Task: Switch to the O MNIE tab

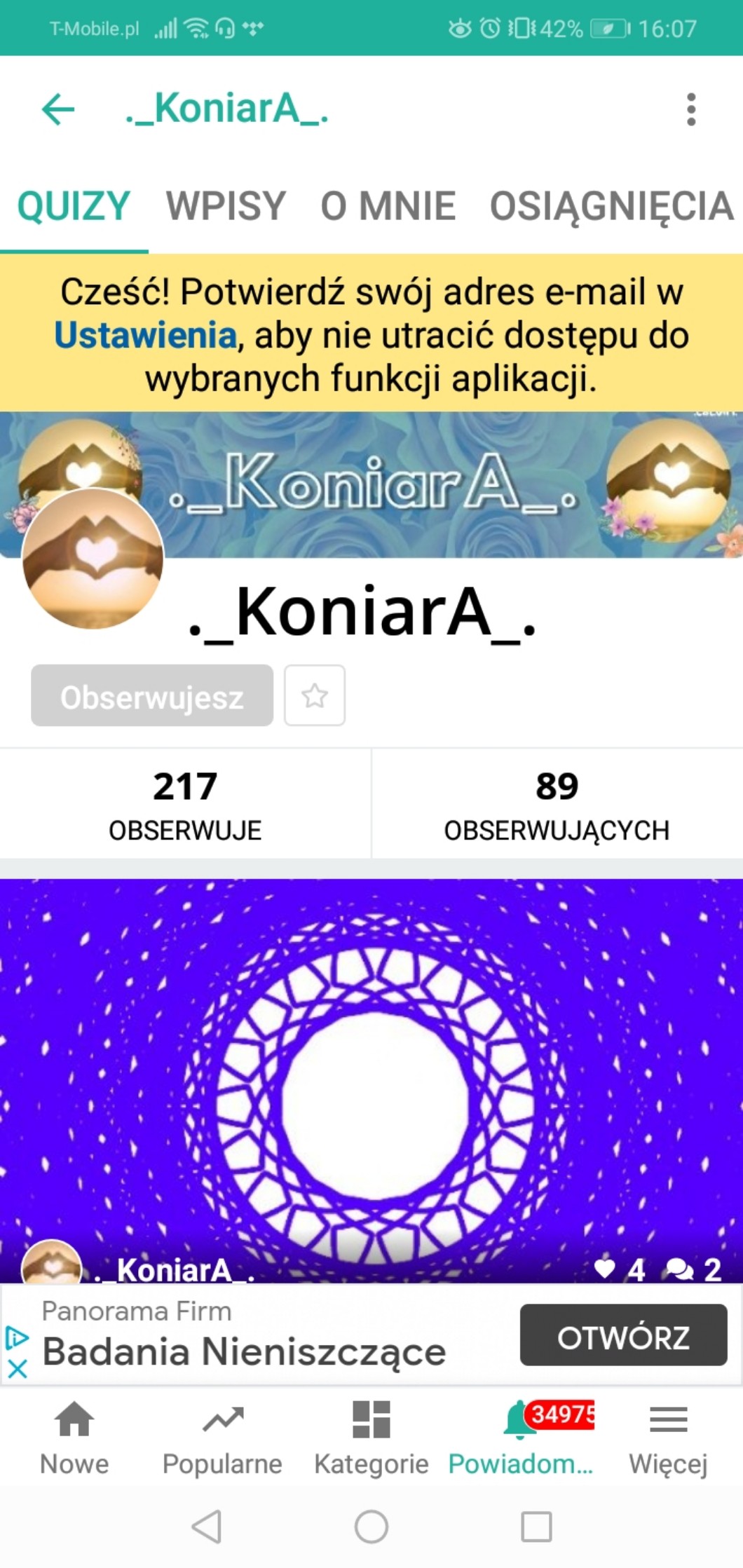Action: pyautogui.click(x=388, y=206)
